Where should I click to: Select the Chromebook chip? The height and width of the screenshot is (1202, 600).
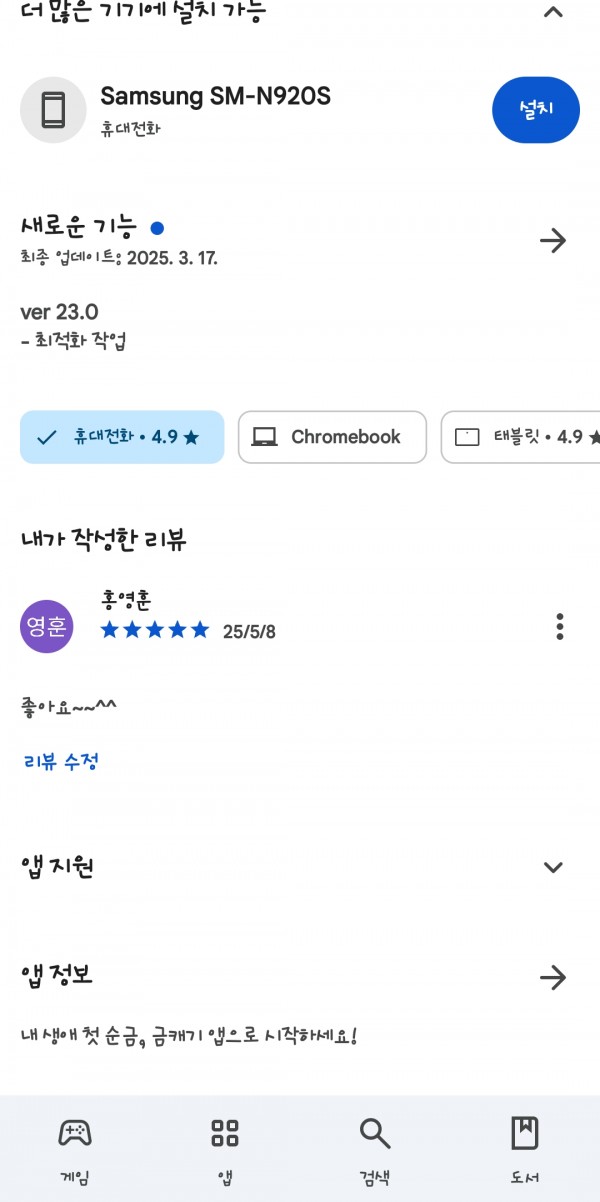(x=332, y=437)
